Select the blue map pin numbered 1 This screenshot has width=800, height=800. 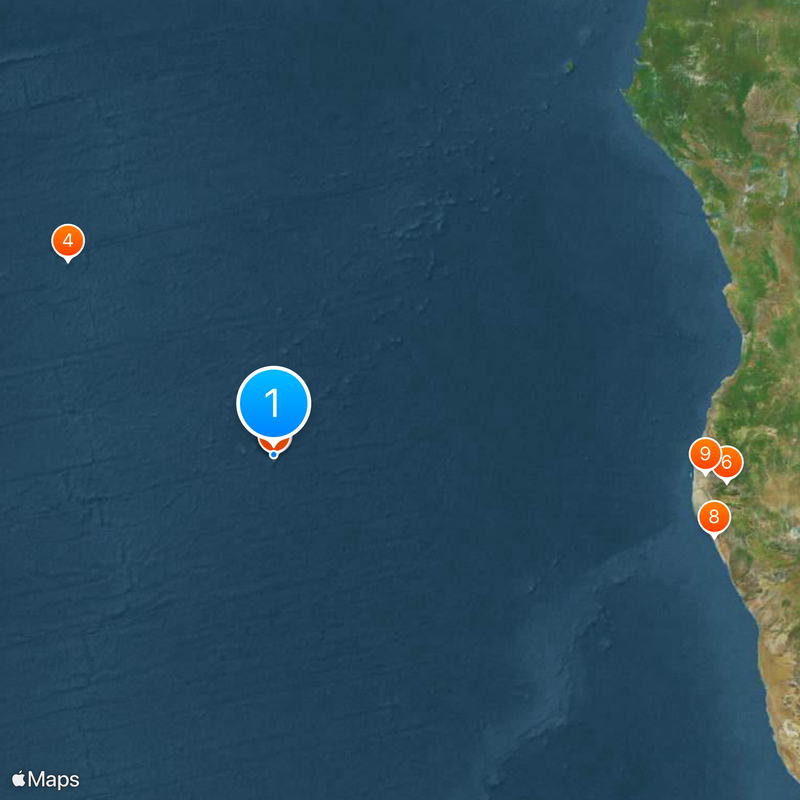click(274, 404)
